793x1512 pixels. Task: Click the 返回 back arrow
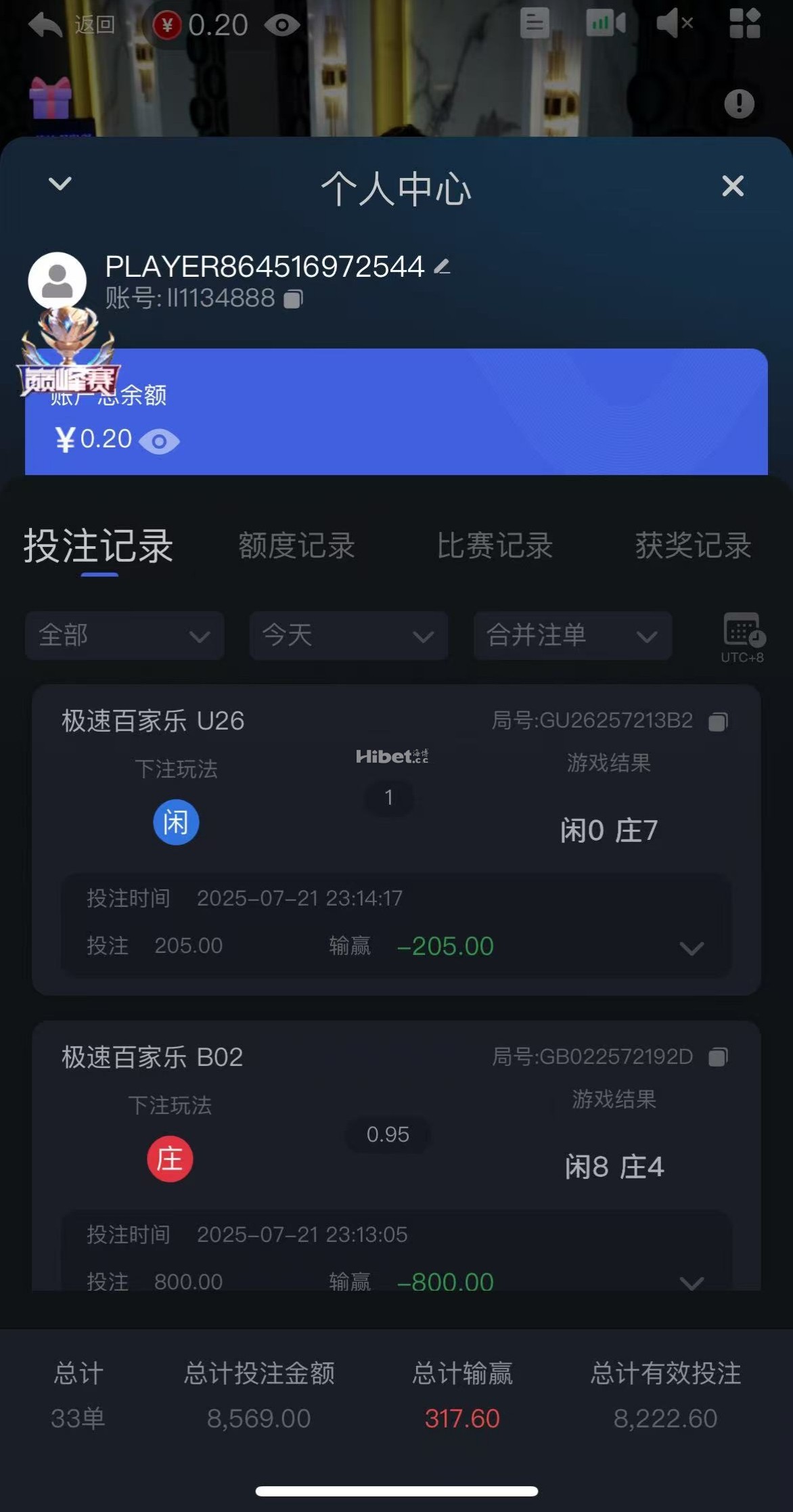click(x=45, y=24)
